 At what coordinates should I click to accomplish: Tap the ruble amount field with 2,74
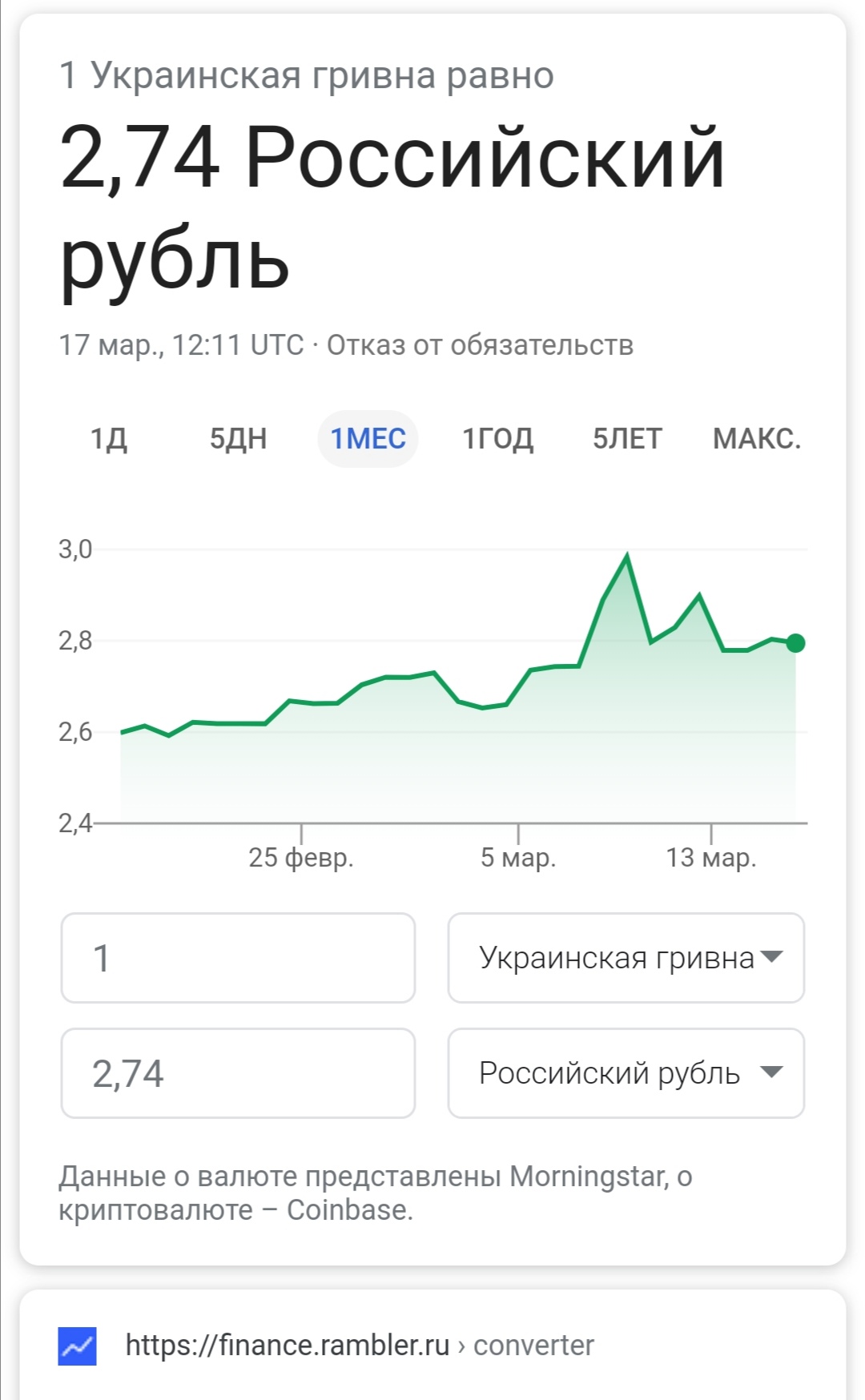tap(238, 1073)
